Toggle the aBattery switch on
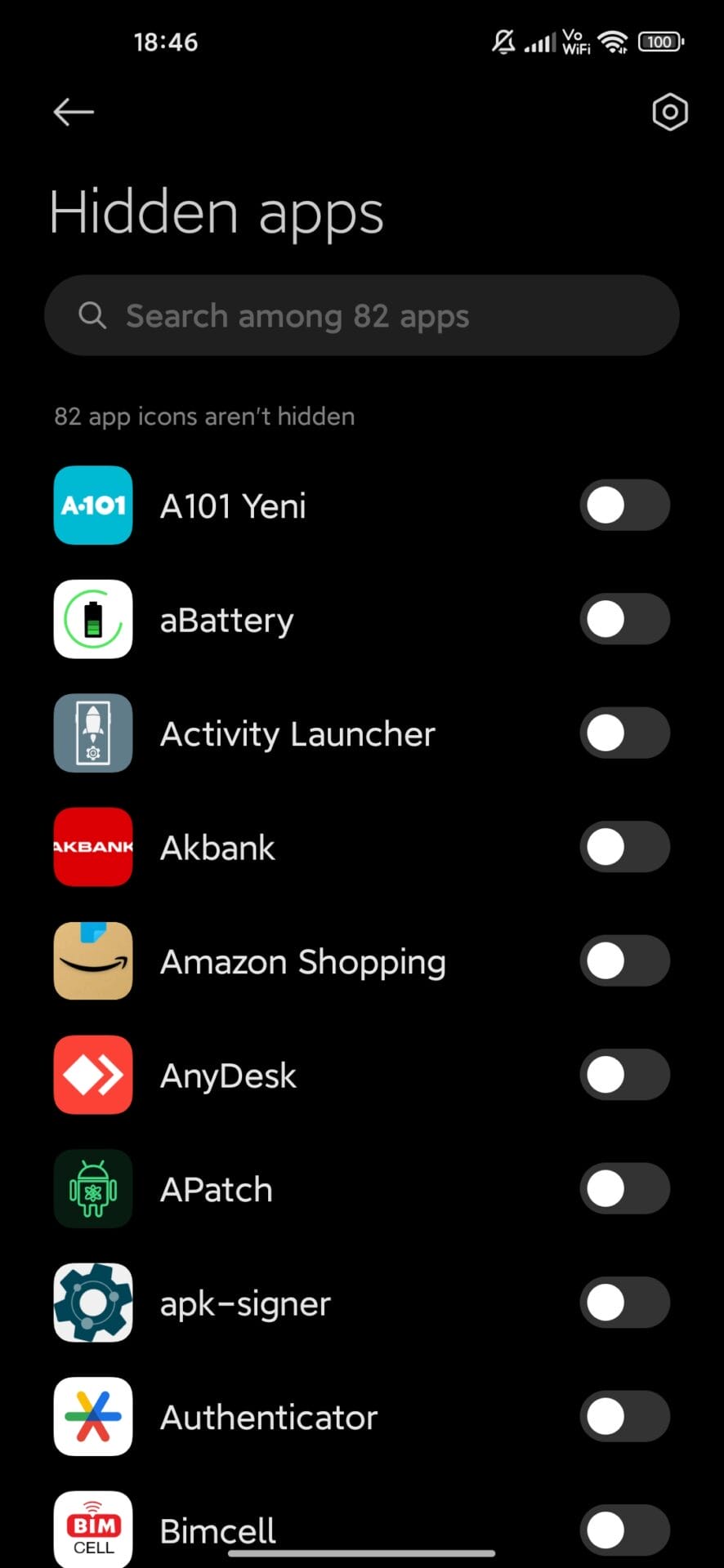 pyautogui.click(x=624, y=620)
